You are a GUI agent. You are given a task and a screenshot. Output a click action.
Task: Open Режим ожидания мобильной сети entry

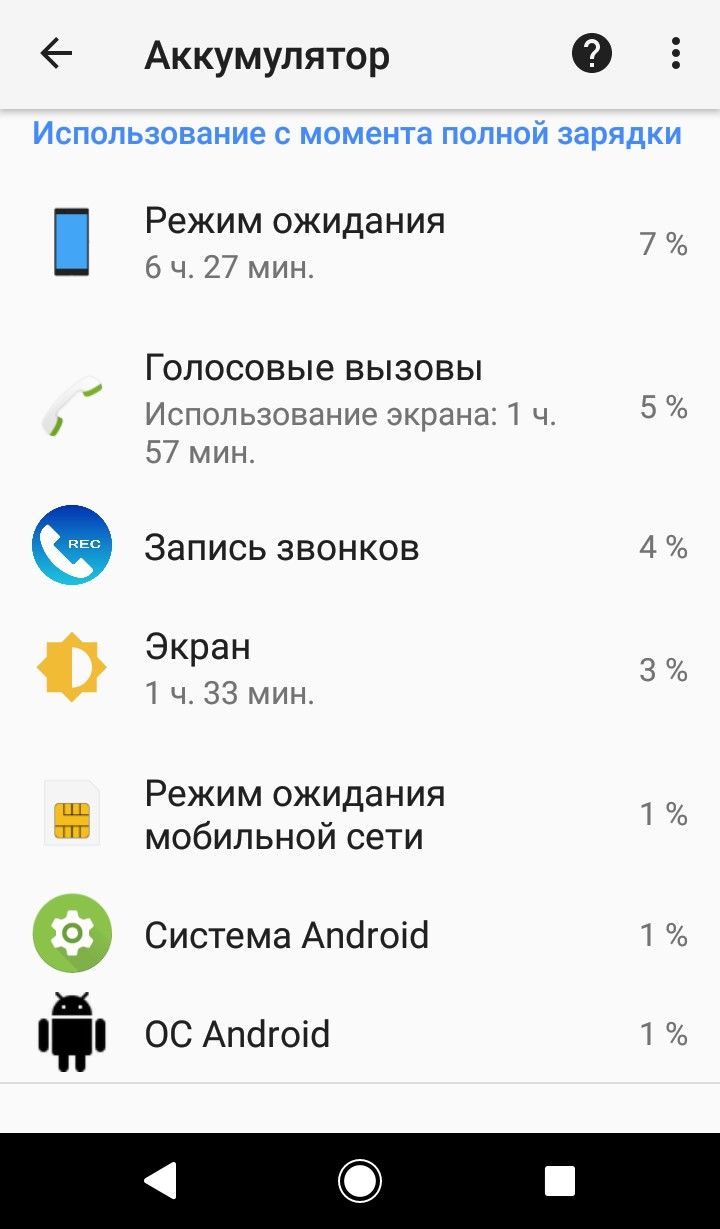tap(360, 814)
